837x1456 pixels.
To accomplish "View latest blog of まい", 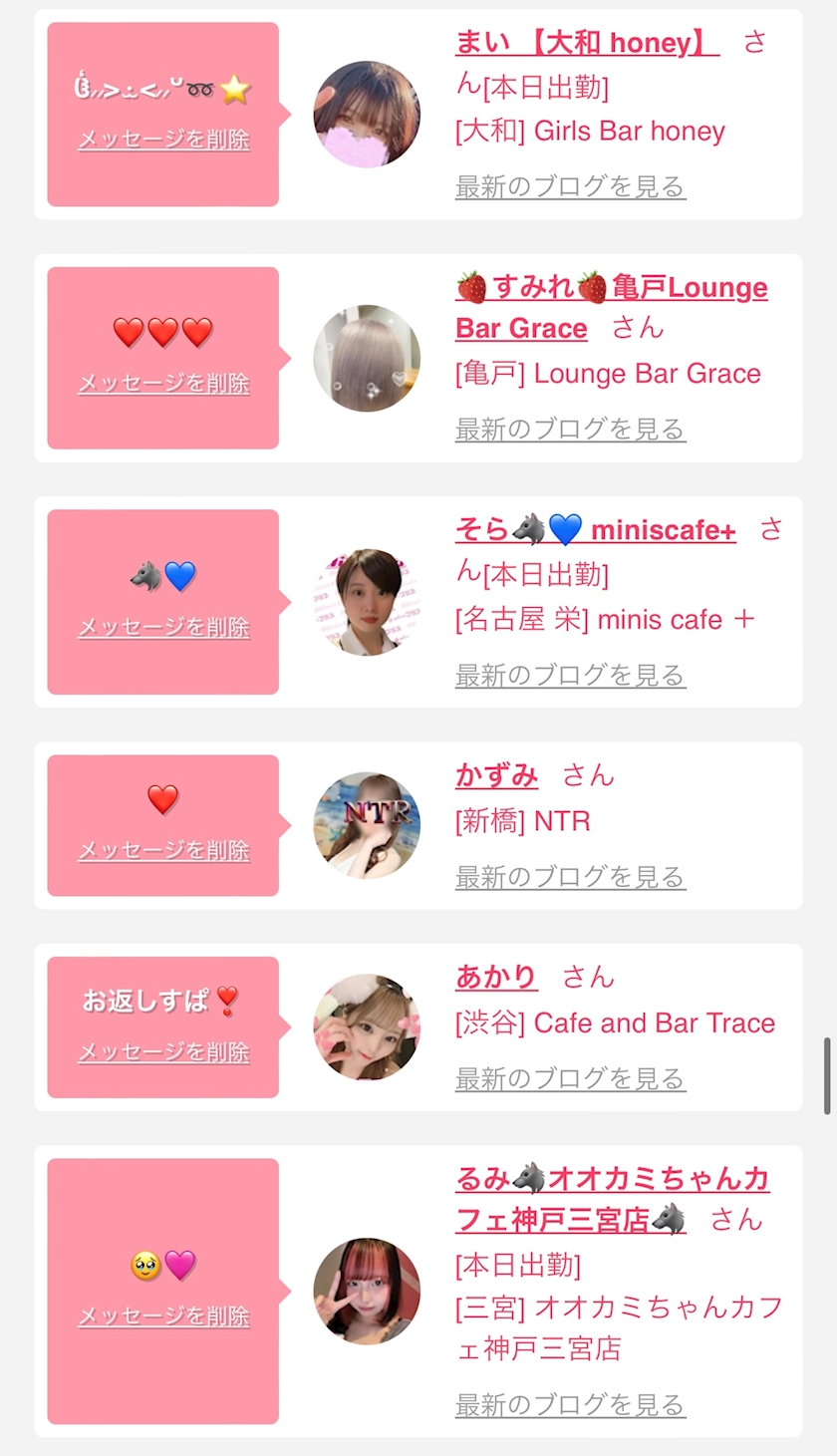I will point(570,186).
